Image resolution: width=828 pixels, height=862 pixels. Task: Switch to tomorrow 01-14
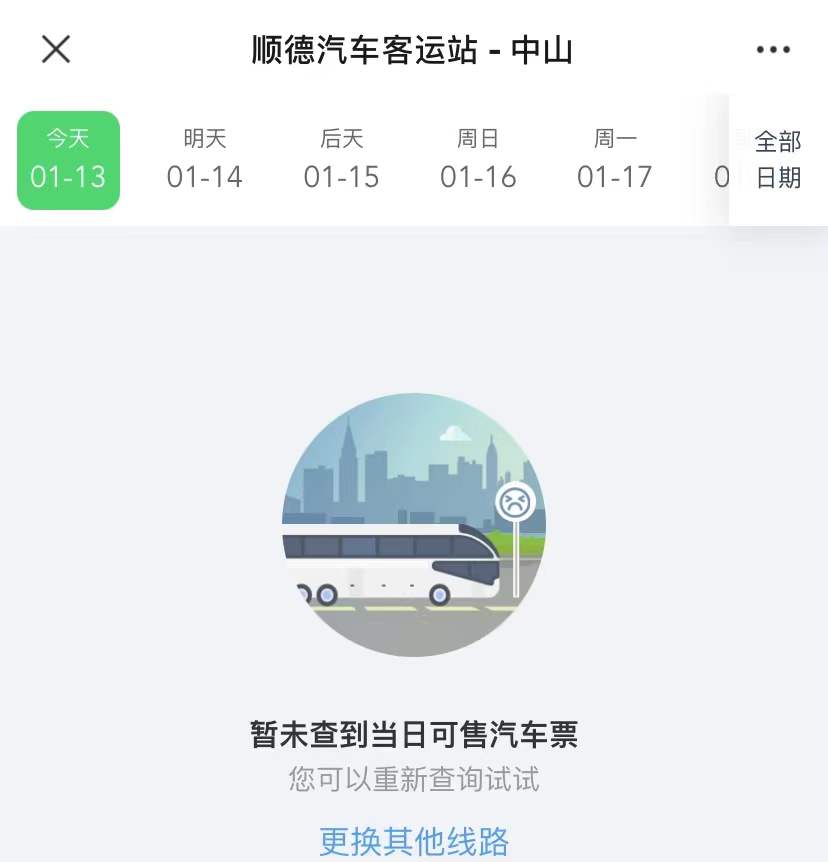[205, 160]
